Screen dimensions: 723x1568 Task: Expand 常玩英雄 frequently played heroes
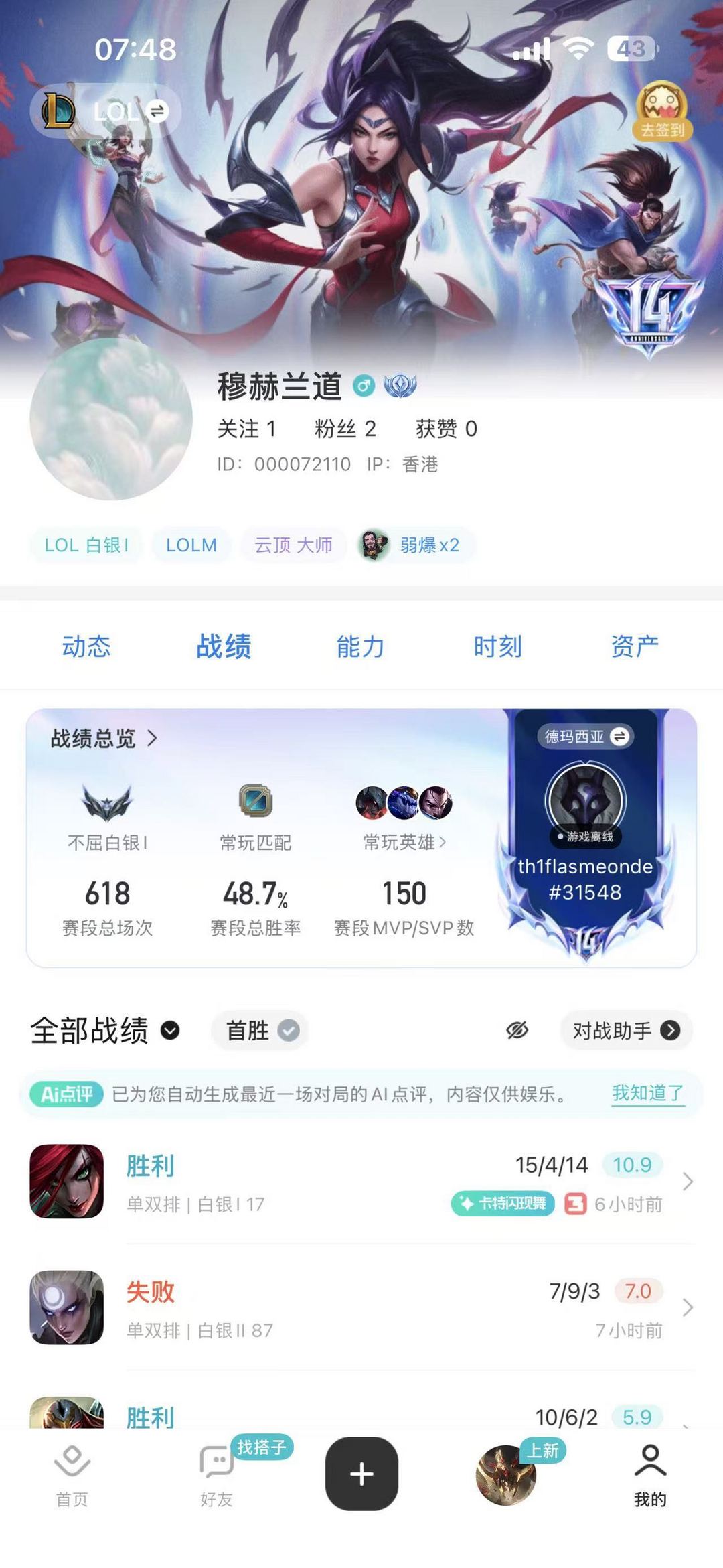pos(402,842)
